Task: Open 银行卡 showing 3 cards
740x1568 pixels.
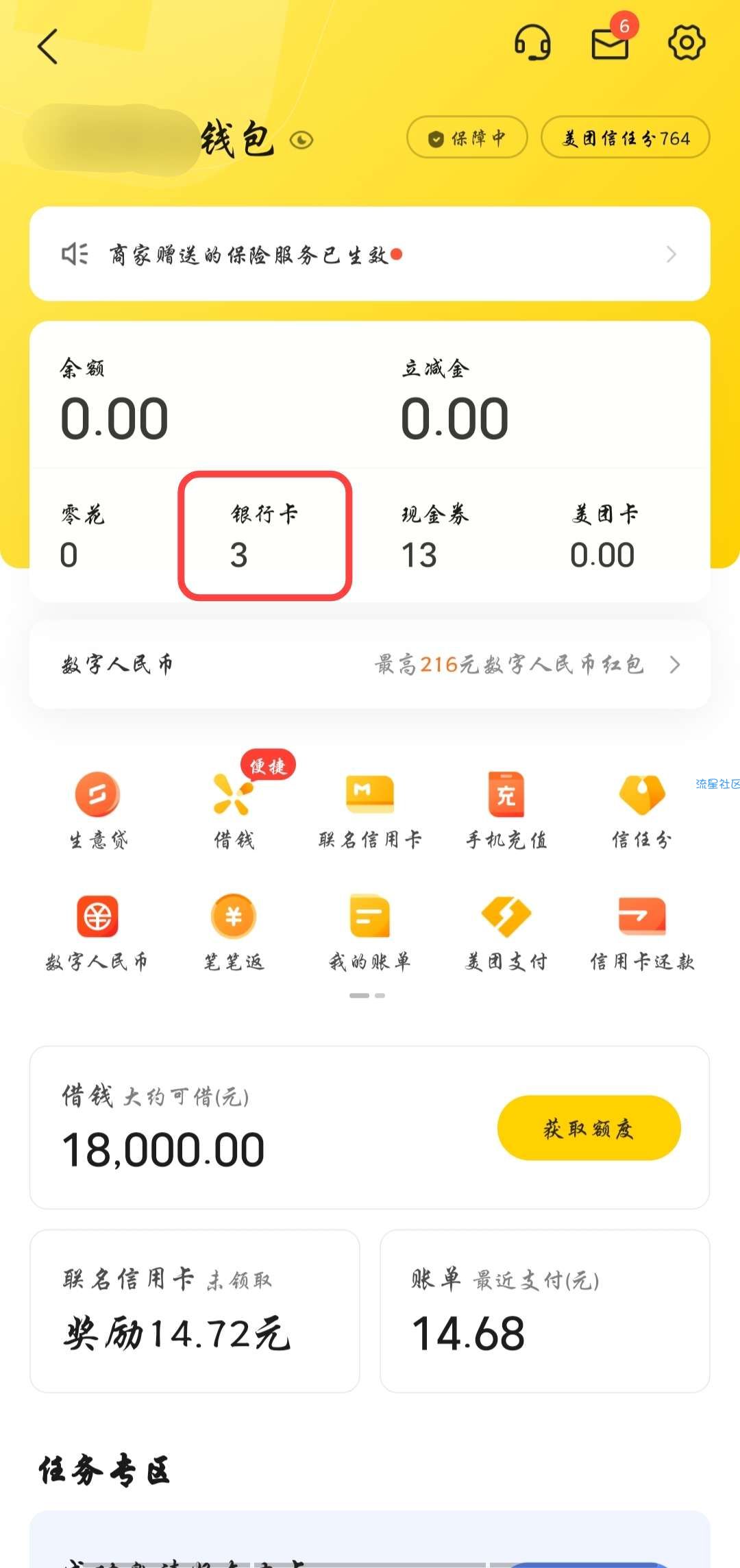Action: (264, 536)
